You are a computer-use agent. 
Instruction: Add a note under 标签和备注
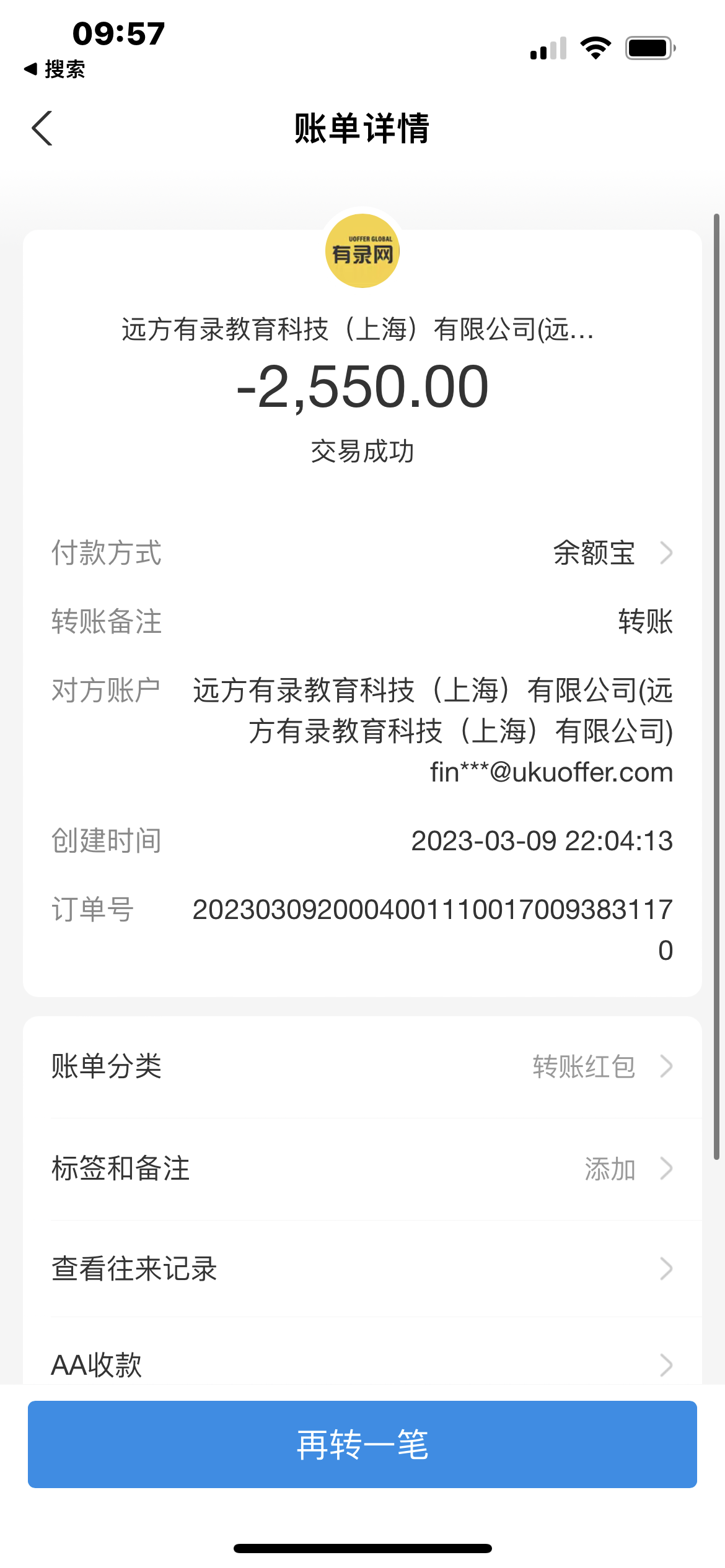[x=362, y=1169]
